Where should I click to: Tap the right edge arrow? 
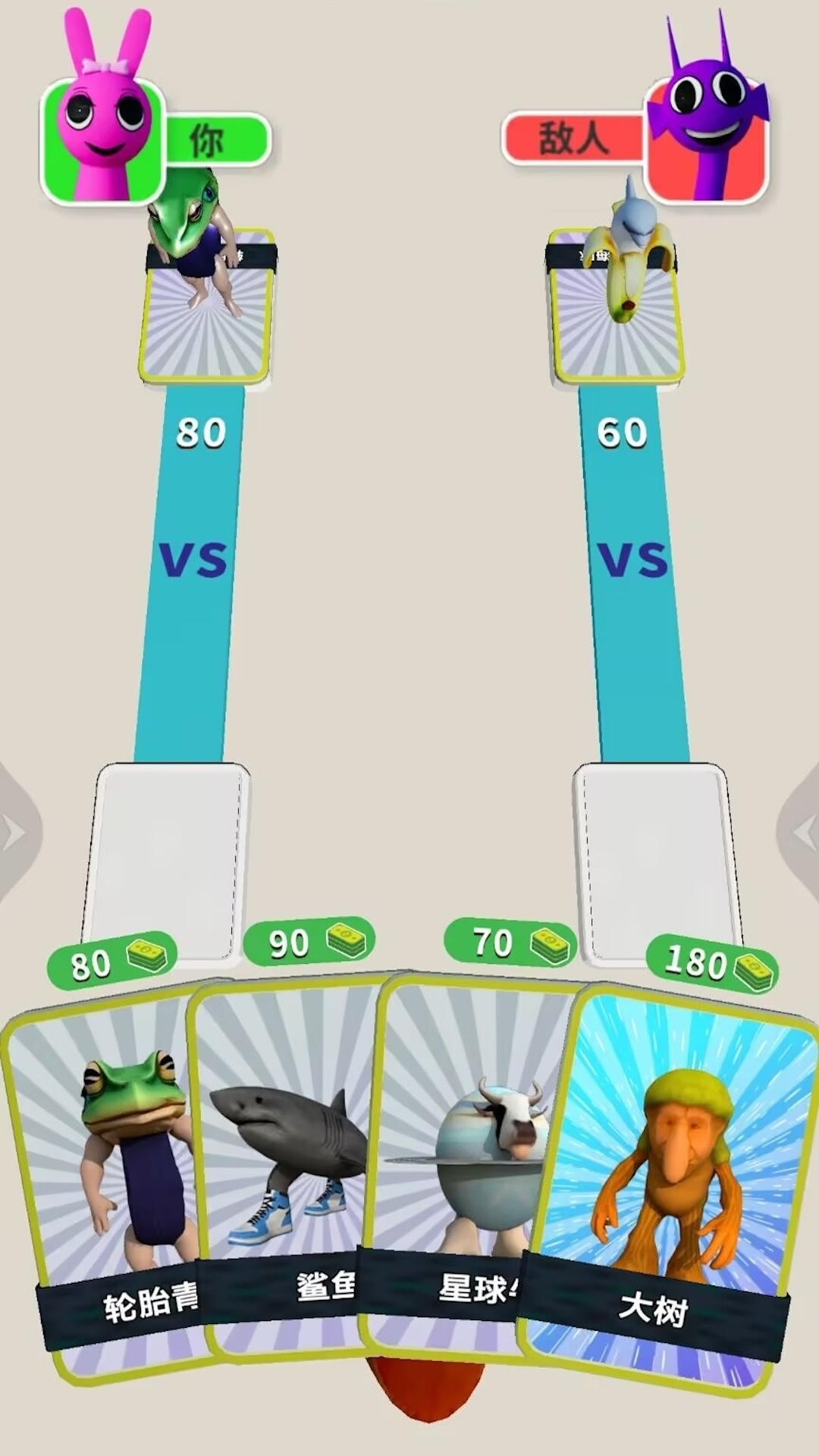pyautogui.click(x=802, y=833)
